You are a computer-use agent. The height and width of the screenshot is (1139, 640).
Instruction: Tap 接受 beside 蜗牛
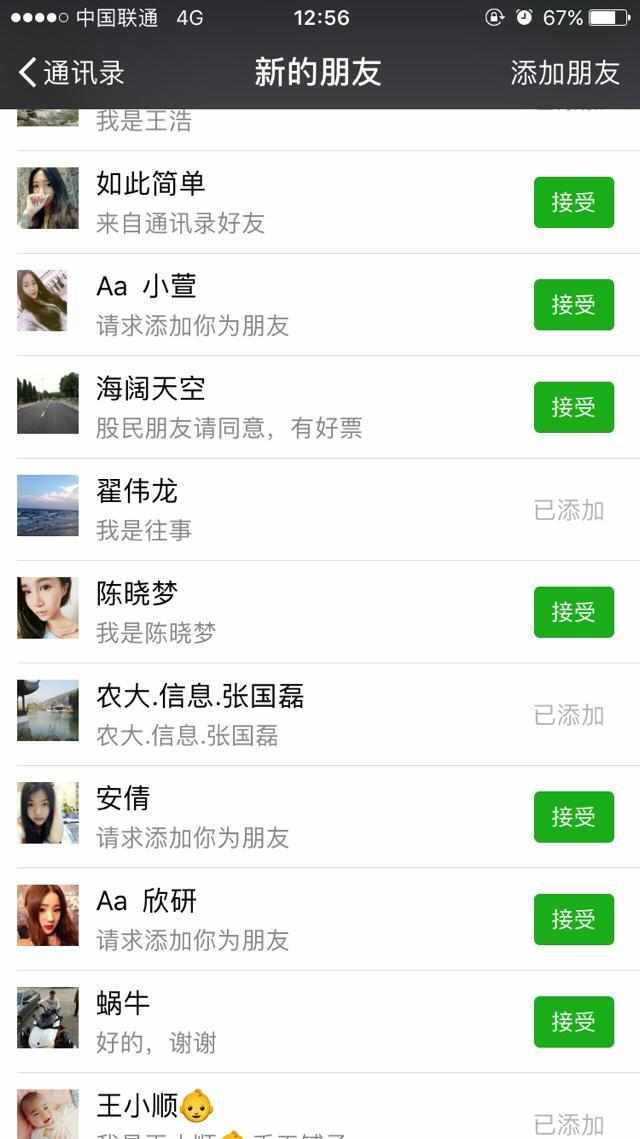(x=573, y=1022)
